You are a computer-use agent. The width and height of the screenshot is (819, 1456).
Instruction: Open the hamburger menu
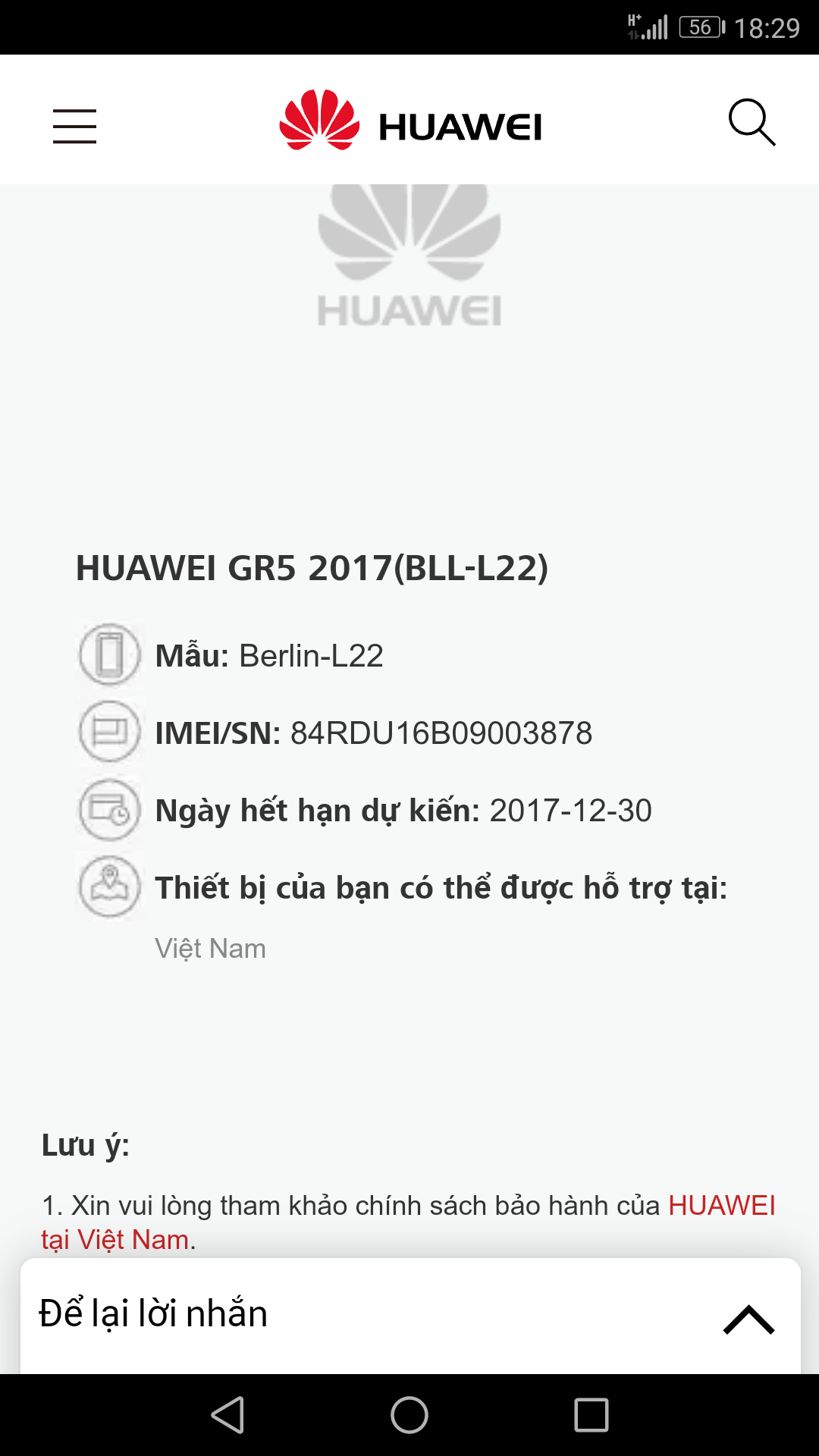74,126
